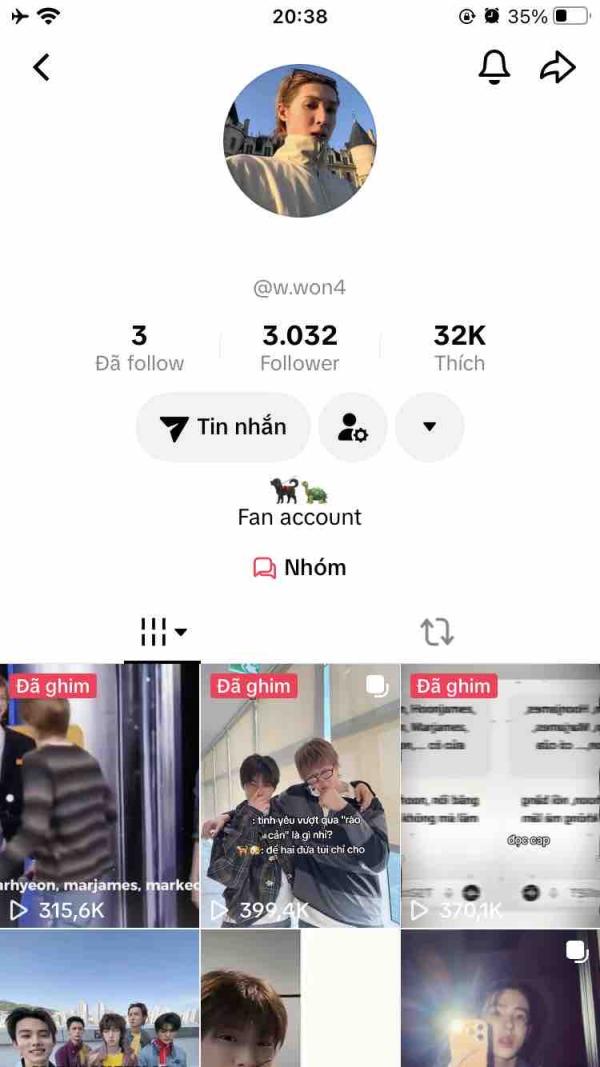Viewport: 600px width, 1067px height.
Task: Go back using the top-left arrow
Action: pyautogui.click(x=41, y=67)
